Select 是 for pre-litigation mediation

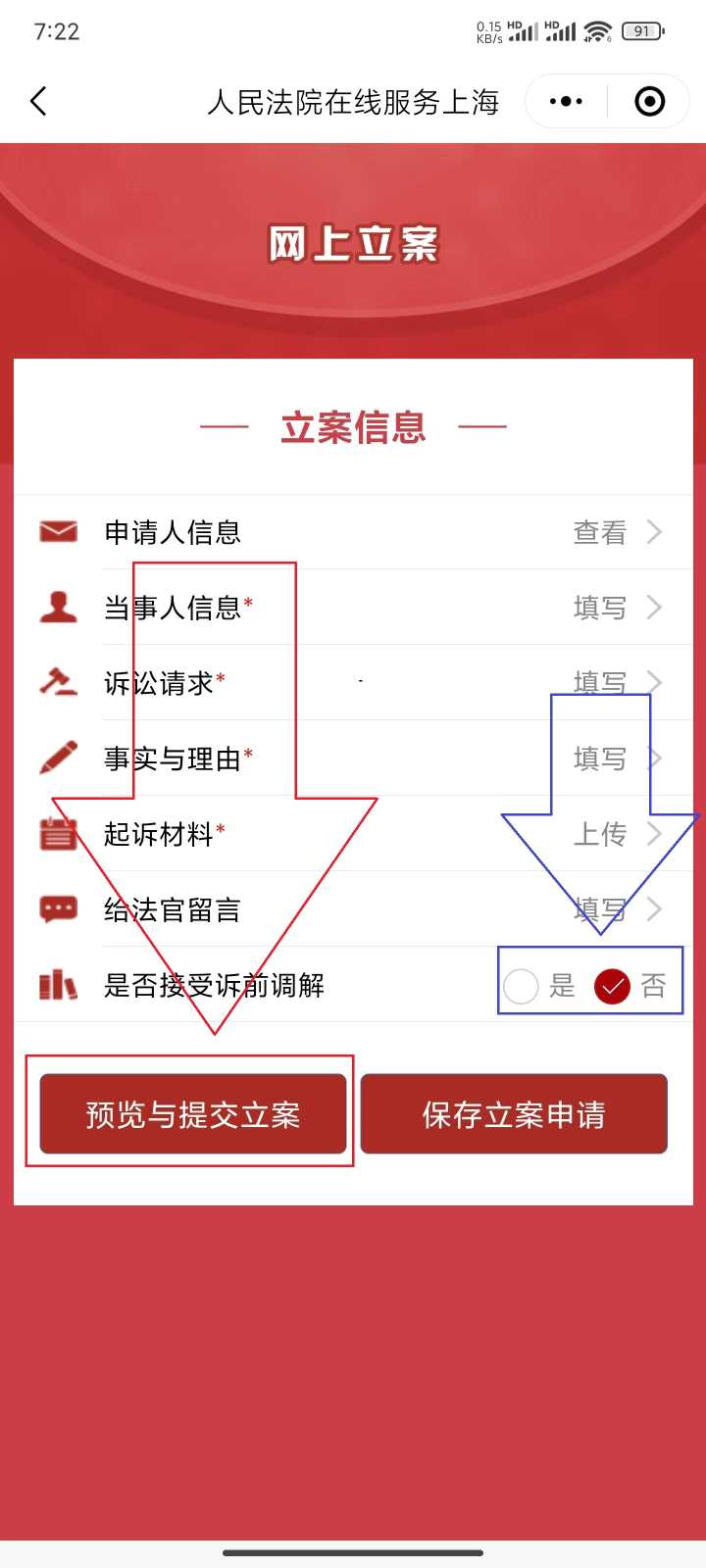click(522, 986)
